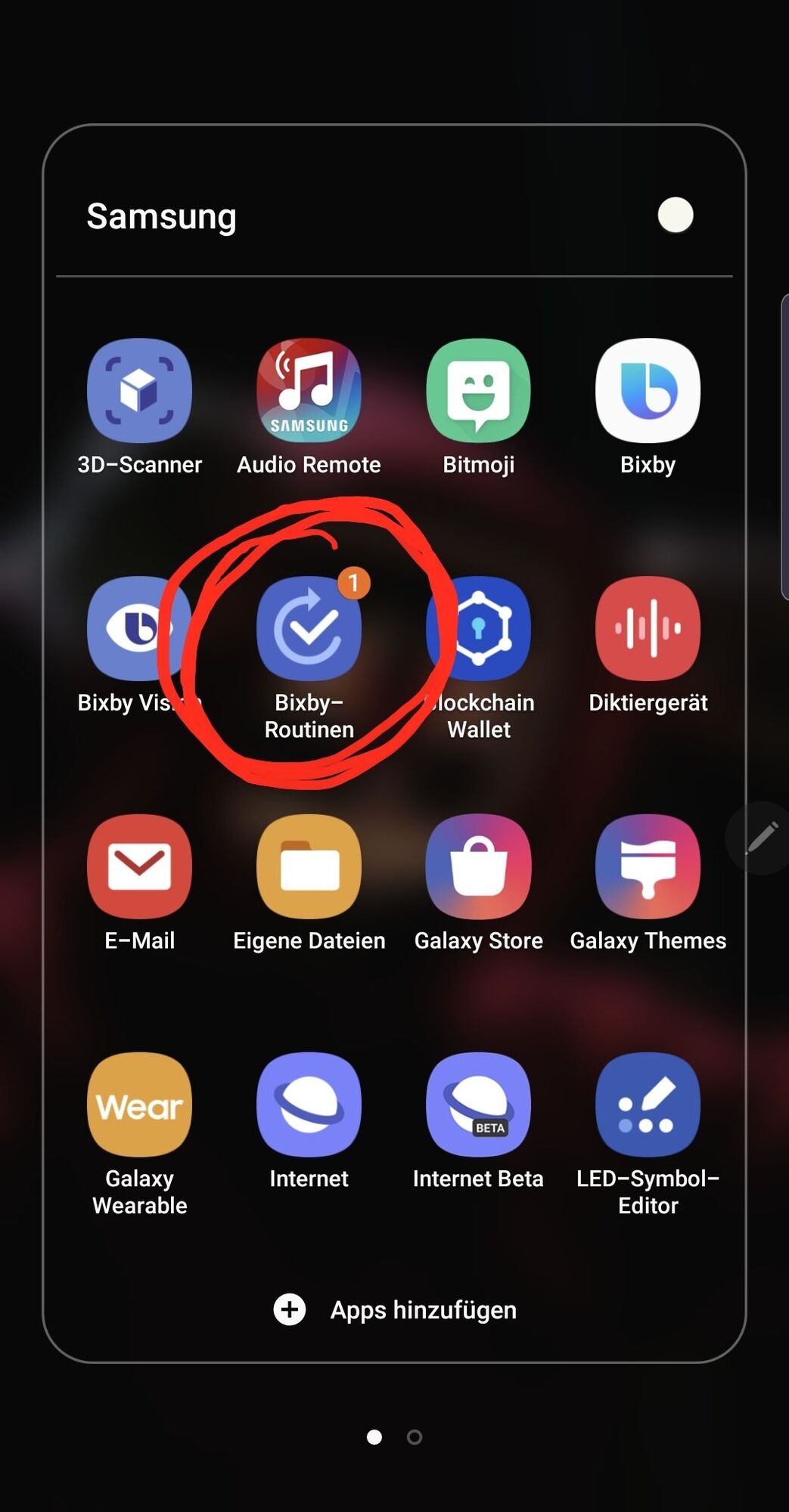This screenshot has height=1512, width=789.
Task: Open the E-Mail app
Action: pyautogui.click(x=139, y=867)
